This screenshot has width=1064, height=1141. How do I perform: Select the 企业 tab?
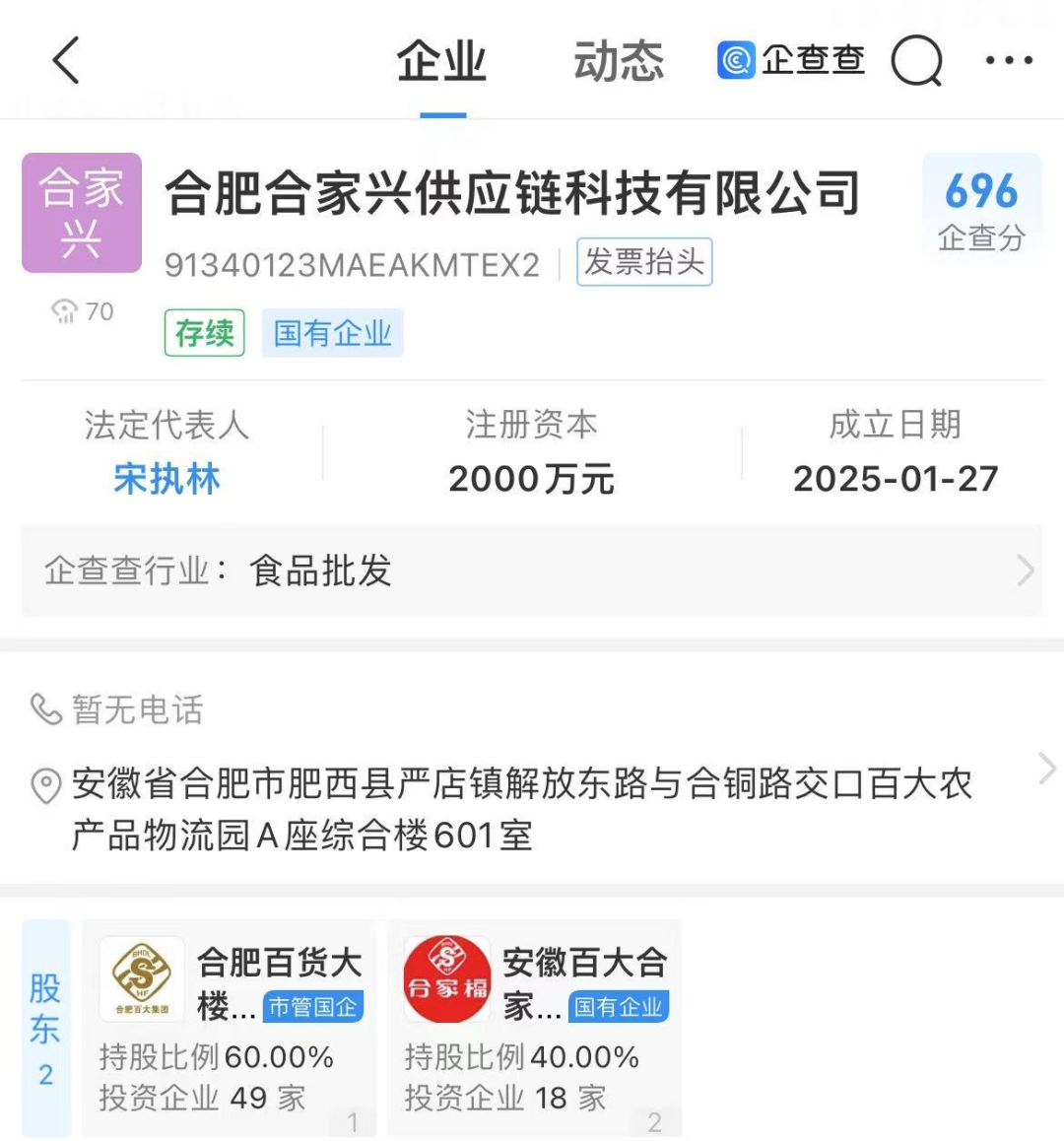441,61
